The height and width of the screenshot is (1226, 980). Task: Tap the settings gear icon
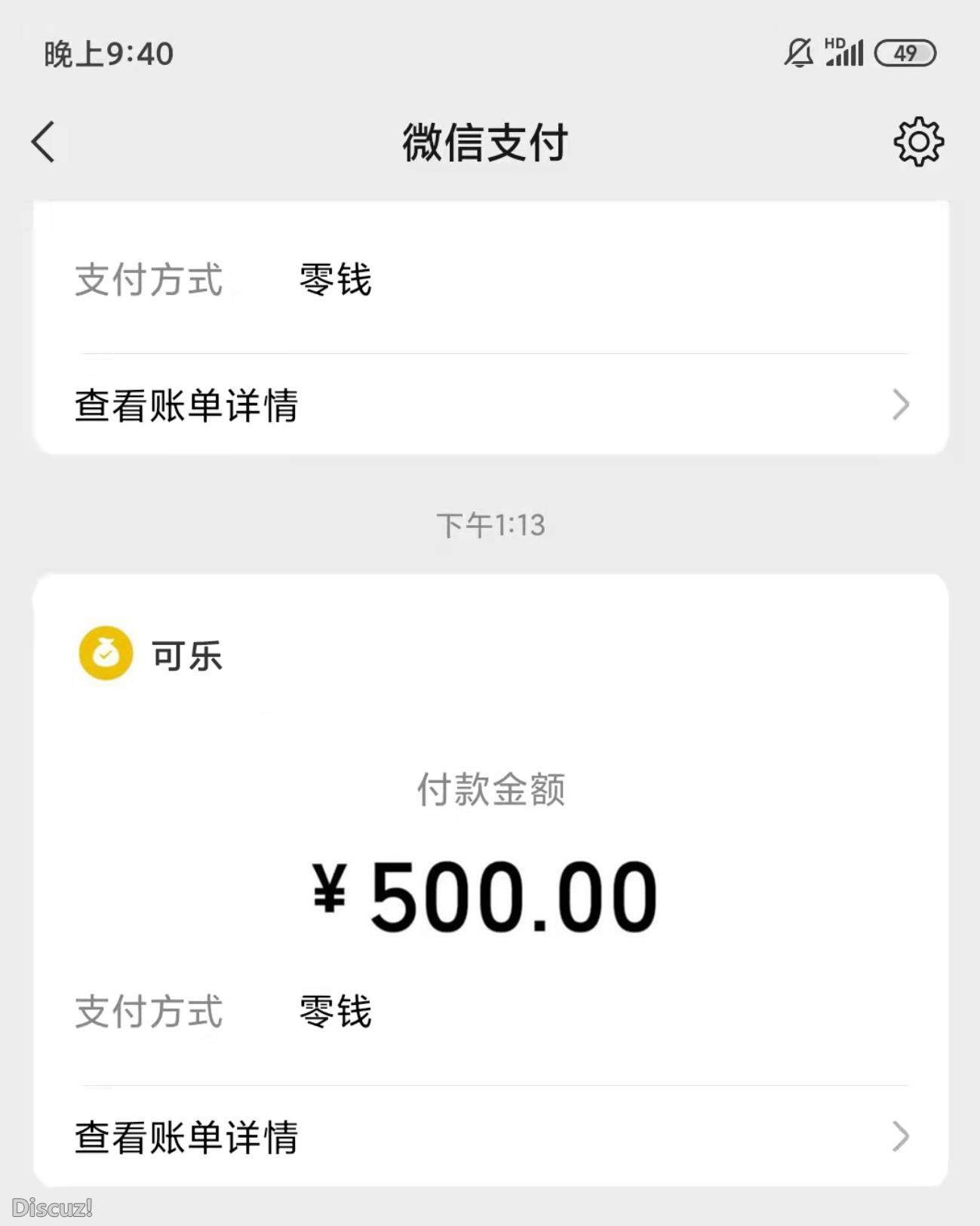[918, 142]
